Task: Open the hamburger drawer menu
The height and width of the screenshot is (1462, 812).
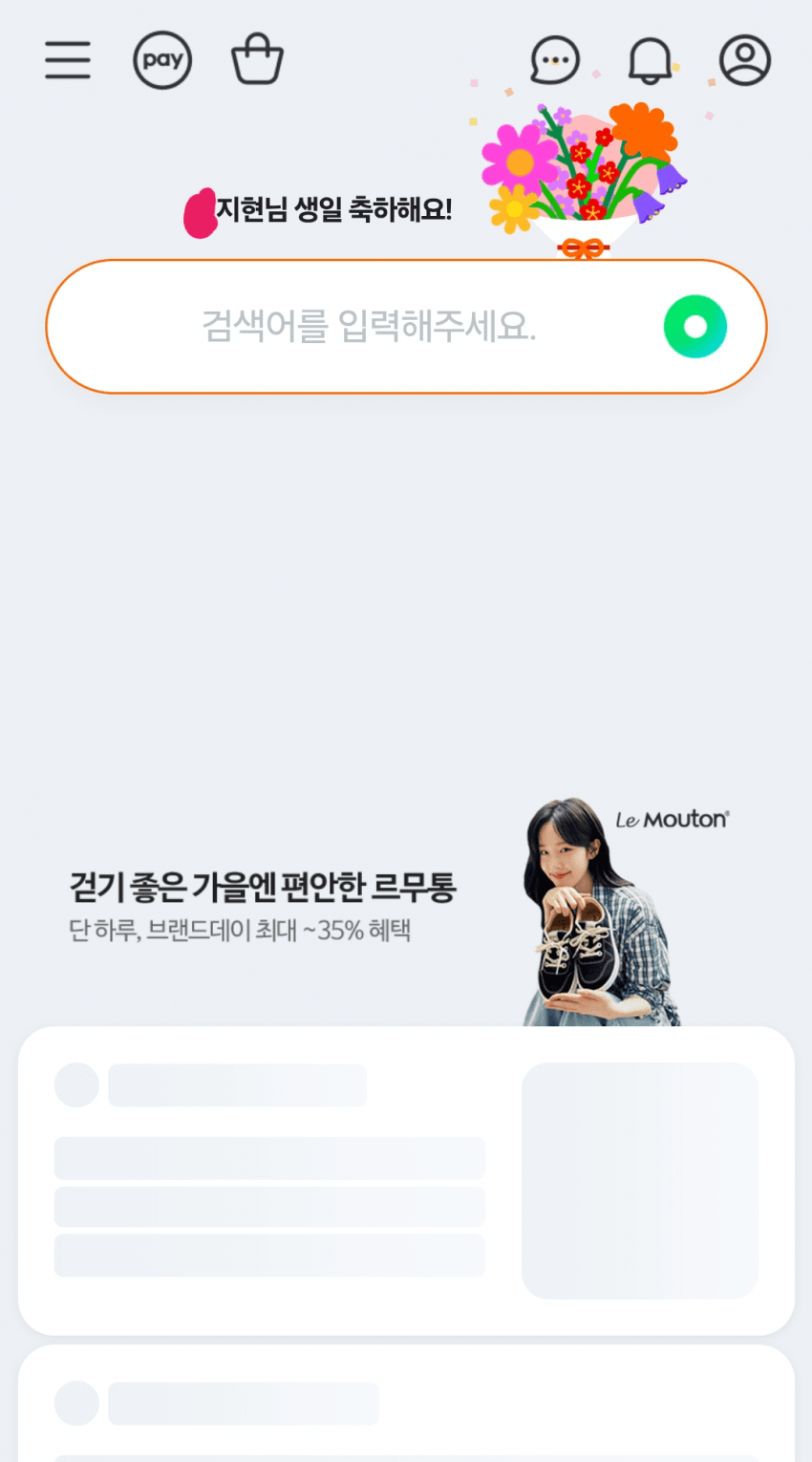Action: [68, 60]
